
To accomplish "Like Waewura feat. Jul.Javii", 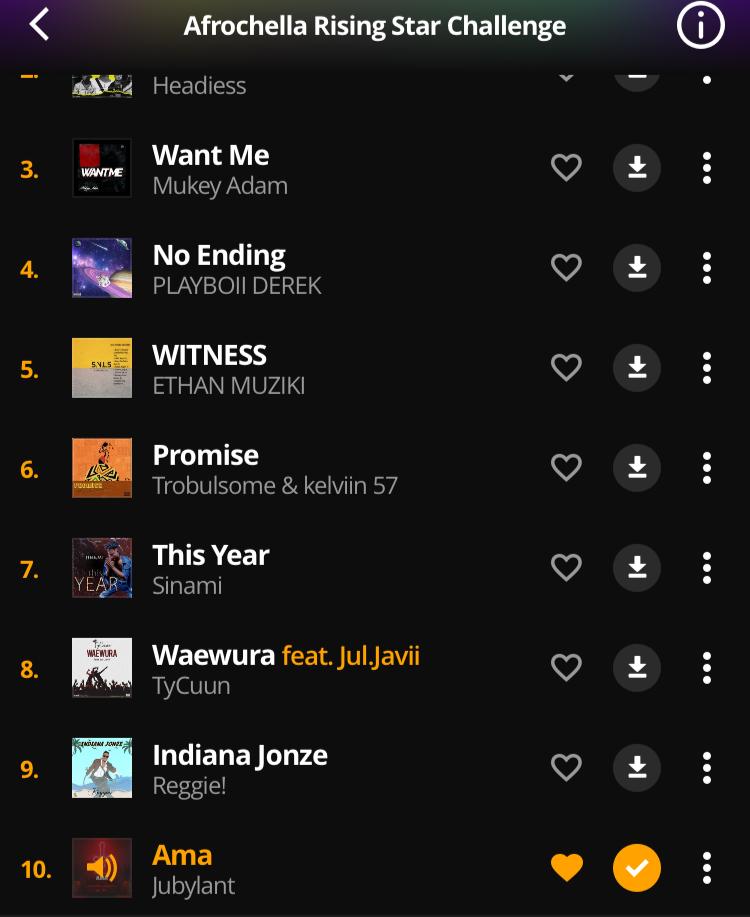I will tap(566, 667).
